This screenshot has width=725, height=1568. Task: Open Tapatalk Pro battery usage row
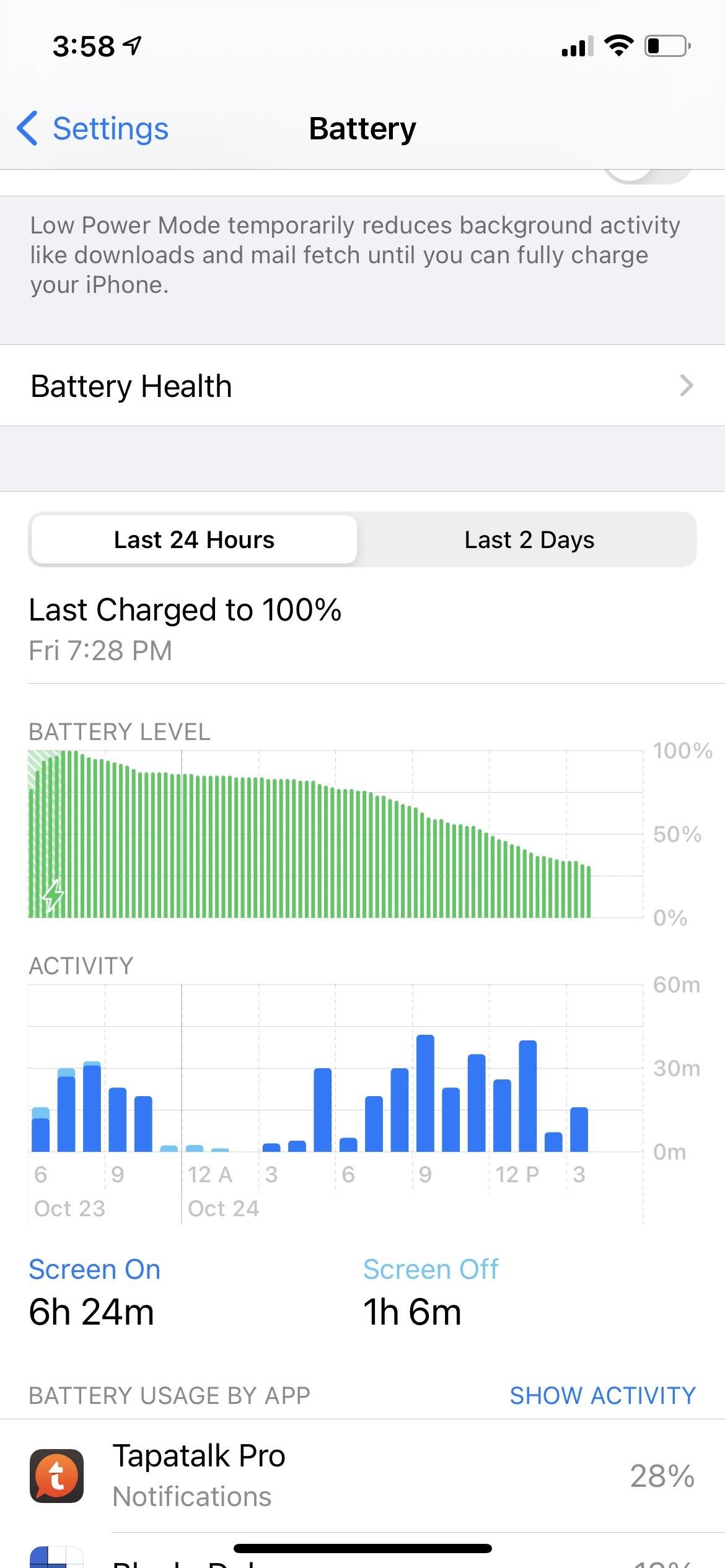coord(362,1476)
